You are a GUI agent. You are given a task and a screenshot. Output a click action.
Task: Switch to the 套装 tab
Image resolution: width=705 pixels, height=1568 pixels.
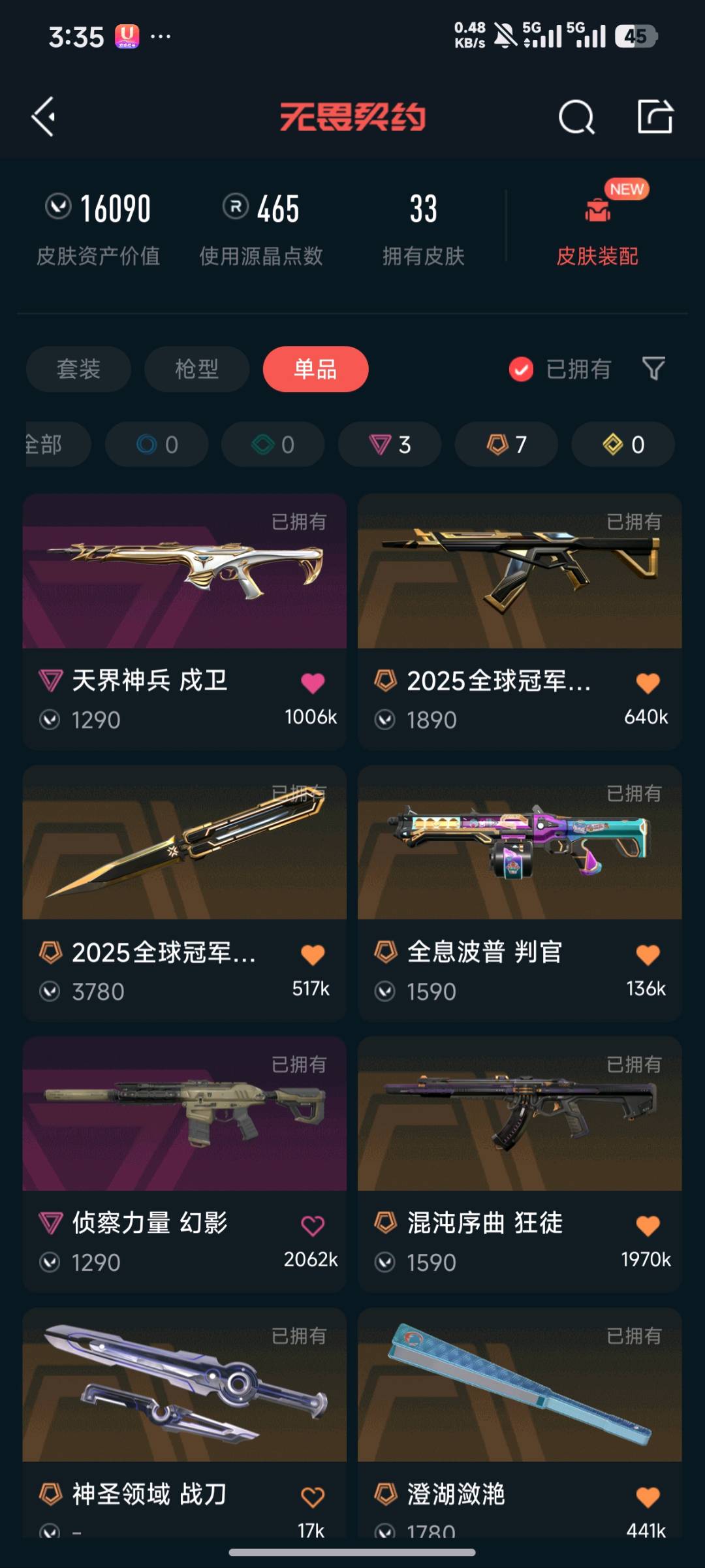click(x=78, y=369)
